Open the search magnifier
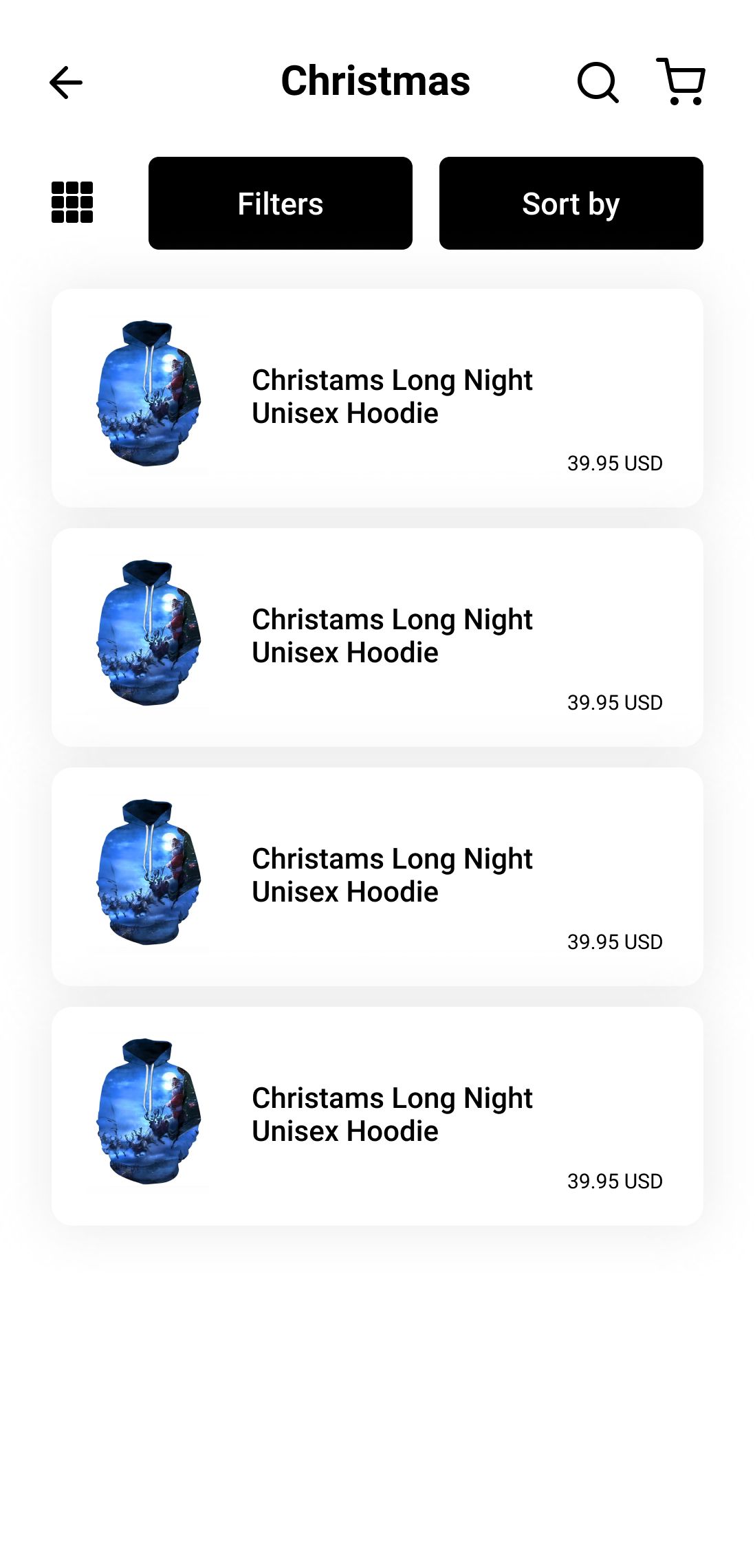This screenshot has width=755, height=1568. (598, 83)
